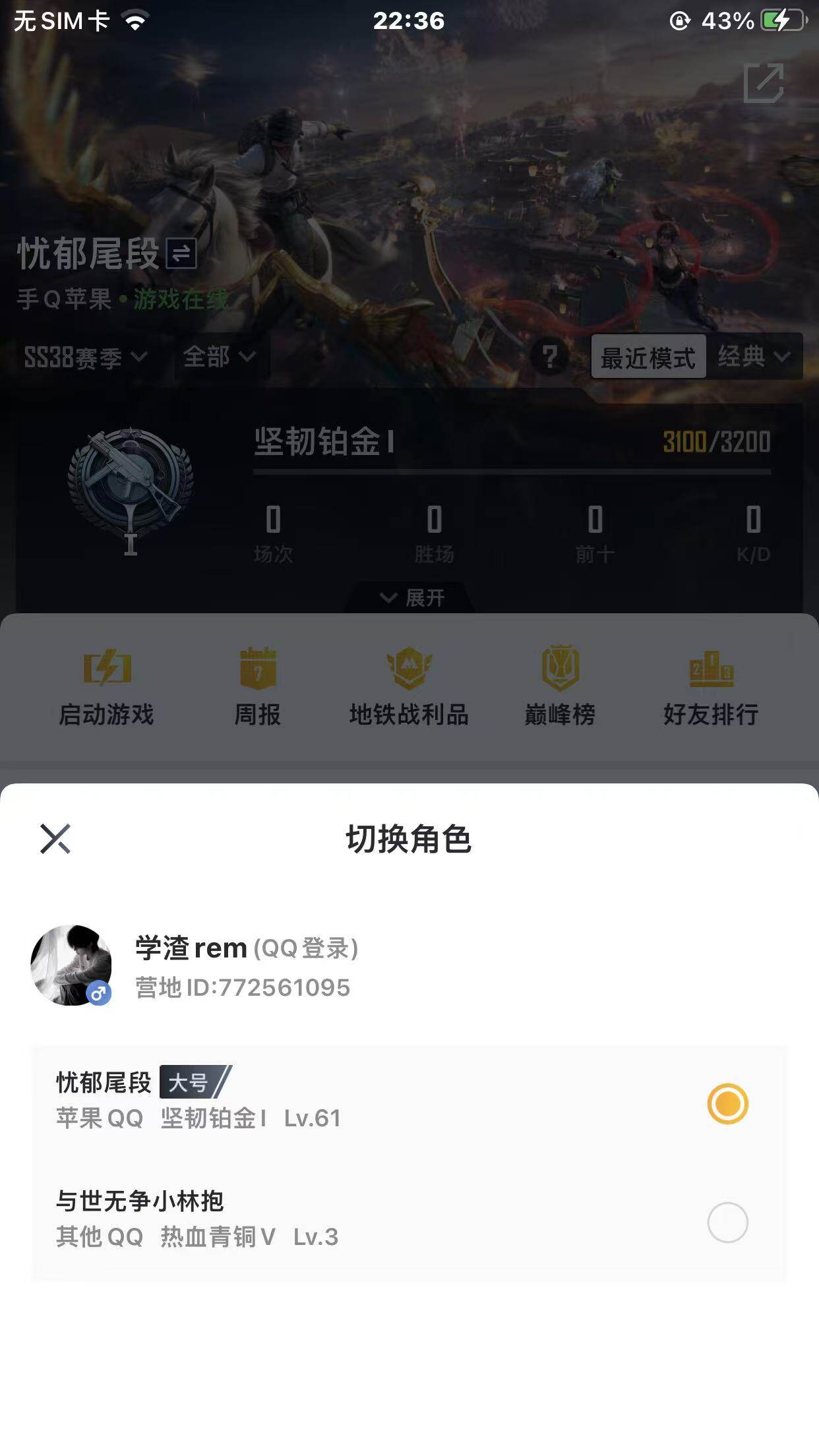Viewport: 819px width, 1456px height.
Task: Open the 周报 weekly report
Action: (257, 686)
